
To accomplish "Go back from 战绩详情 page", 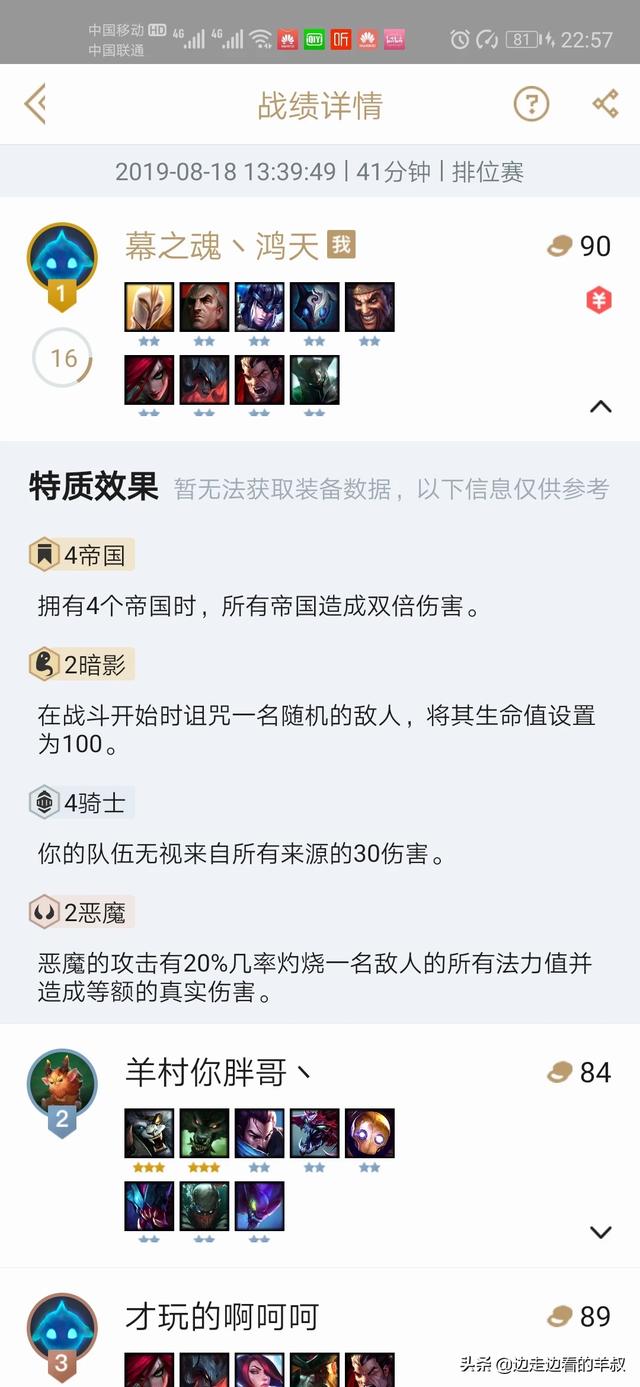I will point(36,104).
